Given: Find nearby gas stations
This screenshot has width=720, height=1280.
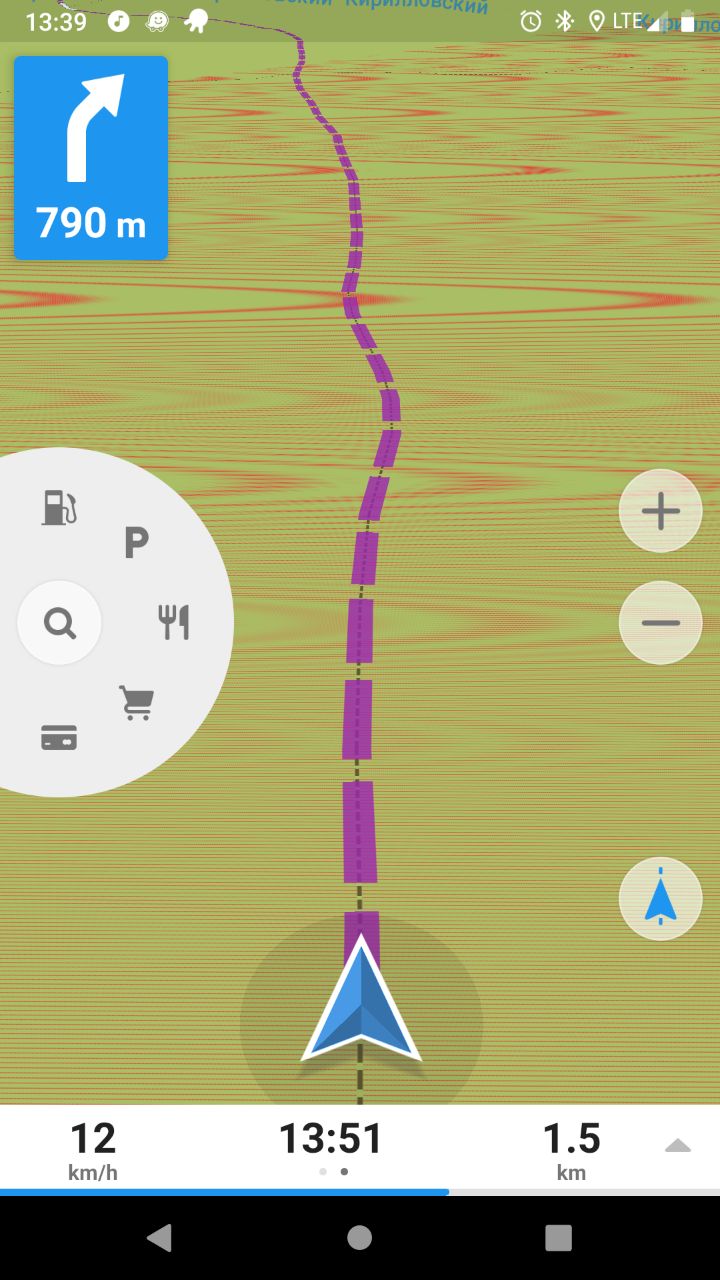Looking at the screenshot, I should pyautogui.click(x=59, y=507).
